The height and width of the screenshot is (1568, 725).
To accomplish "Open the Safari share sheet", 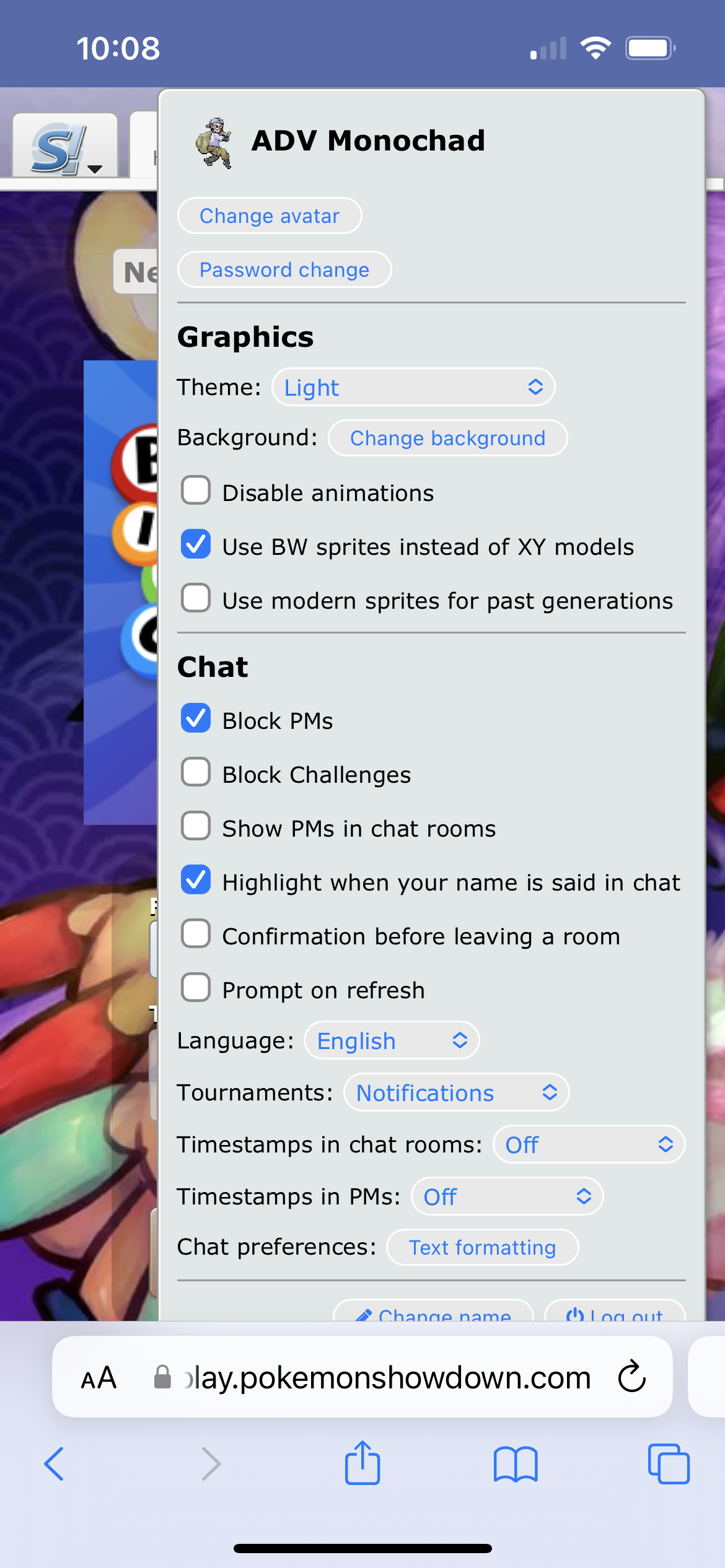I will click(362, 1464).
